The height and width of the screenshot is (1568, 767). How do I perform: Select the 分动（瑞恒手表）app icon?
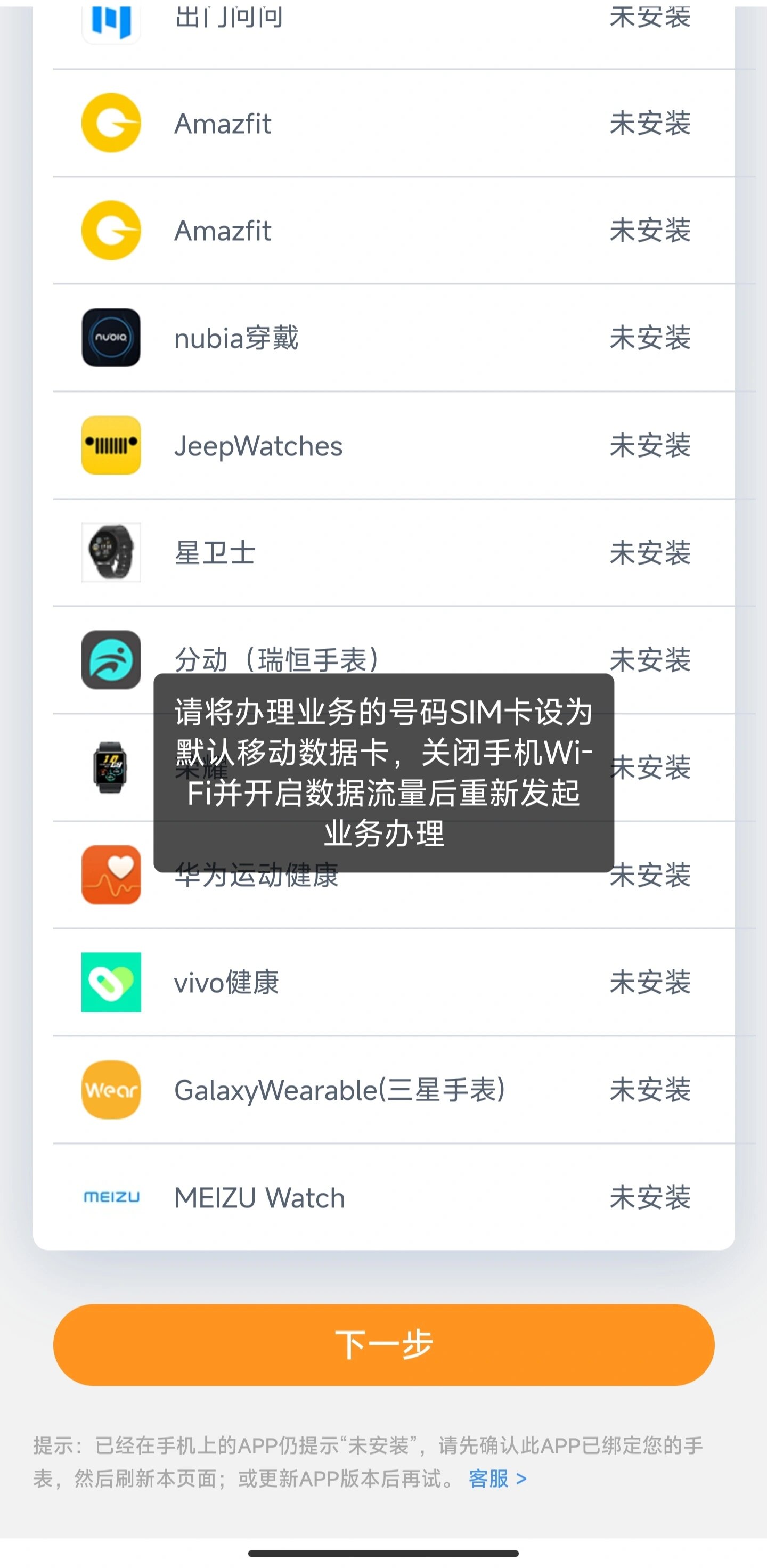(110, 660)
